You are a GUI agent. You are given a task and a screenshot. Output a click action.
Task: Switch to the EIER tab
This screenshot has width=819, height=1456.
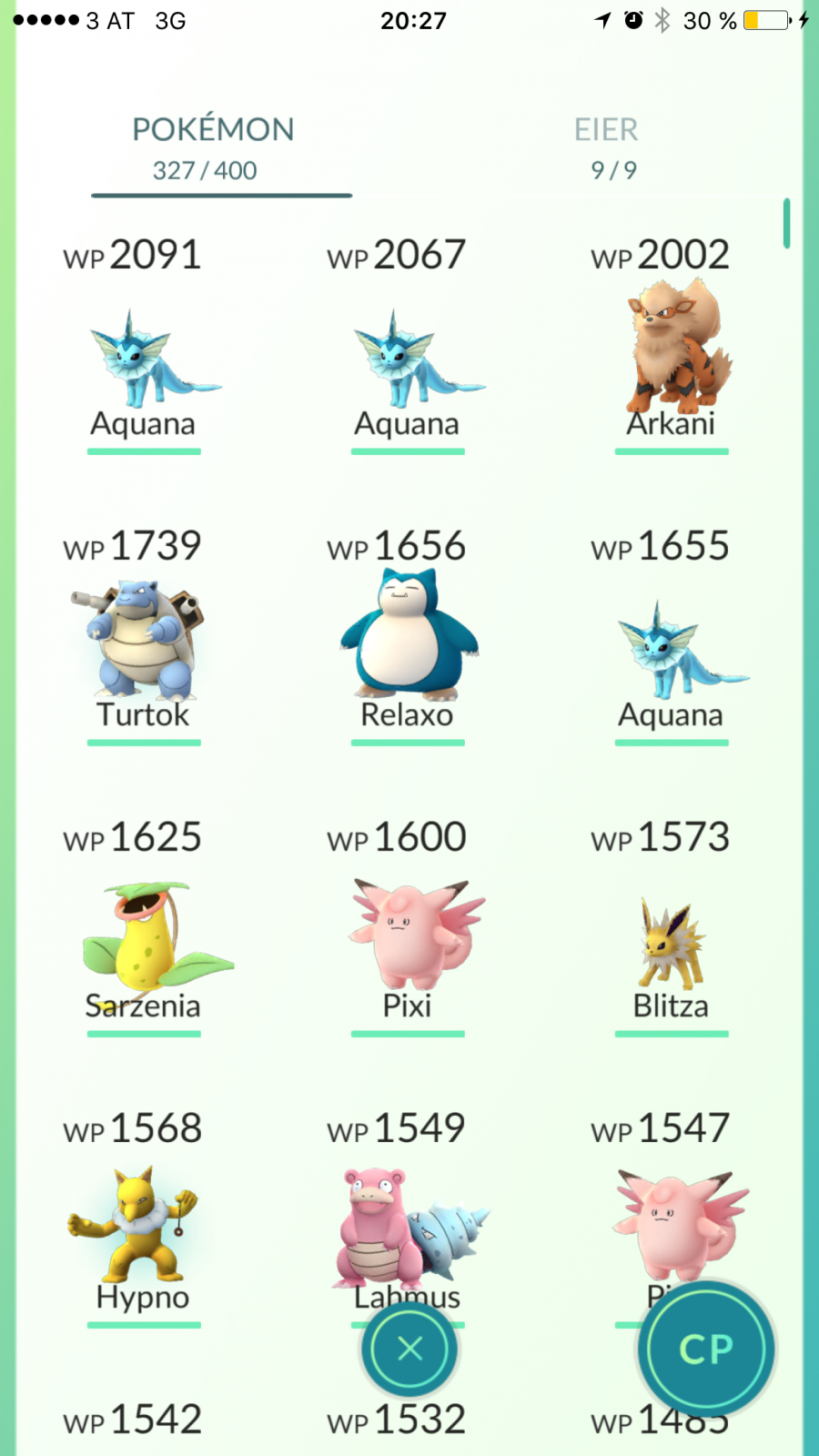click(x=607, y=147)
